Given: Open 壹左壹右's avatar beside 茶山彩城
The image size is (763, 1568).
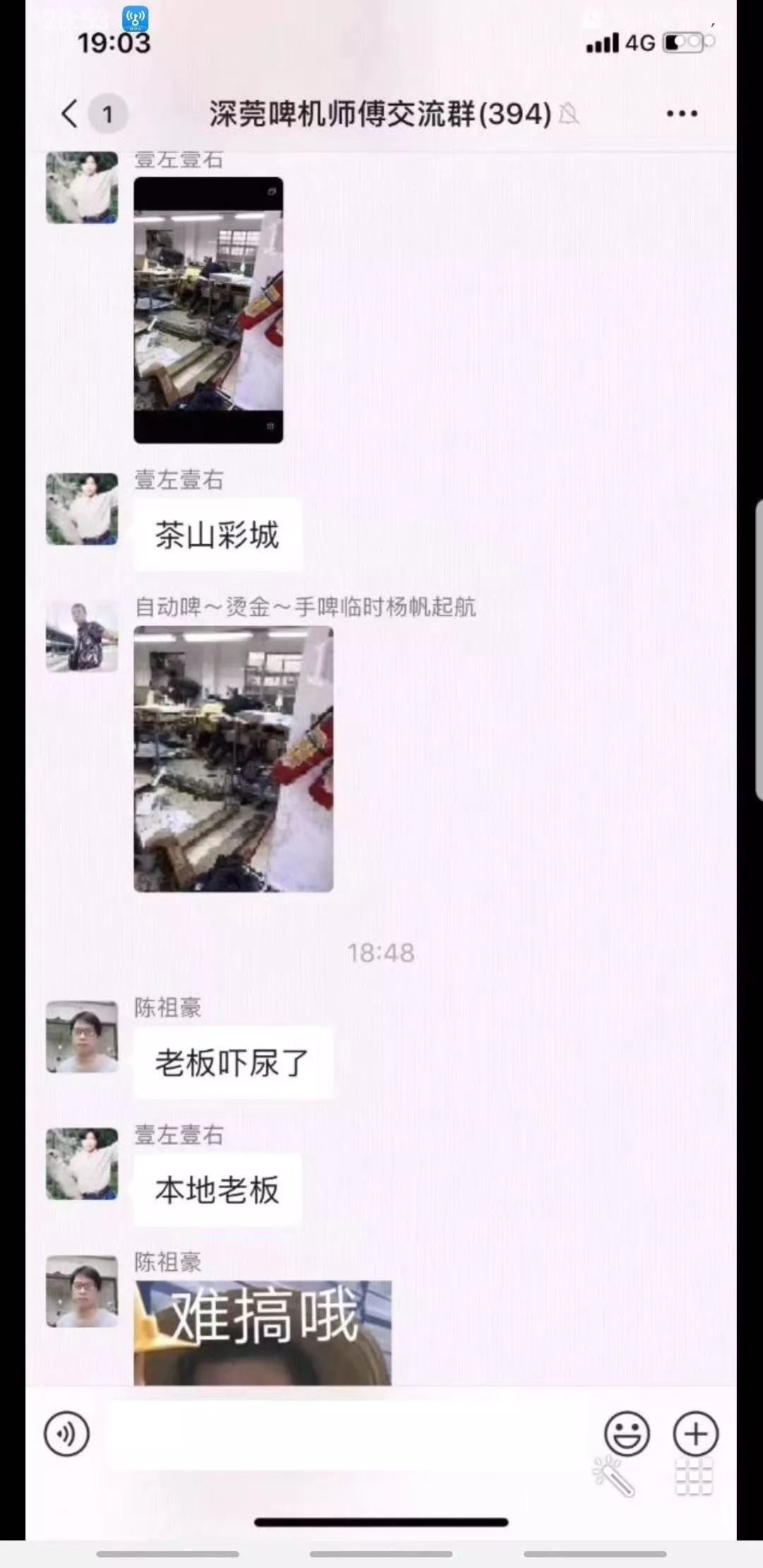Looking at the screenshot, I should [x=82, y=509].
